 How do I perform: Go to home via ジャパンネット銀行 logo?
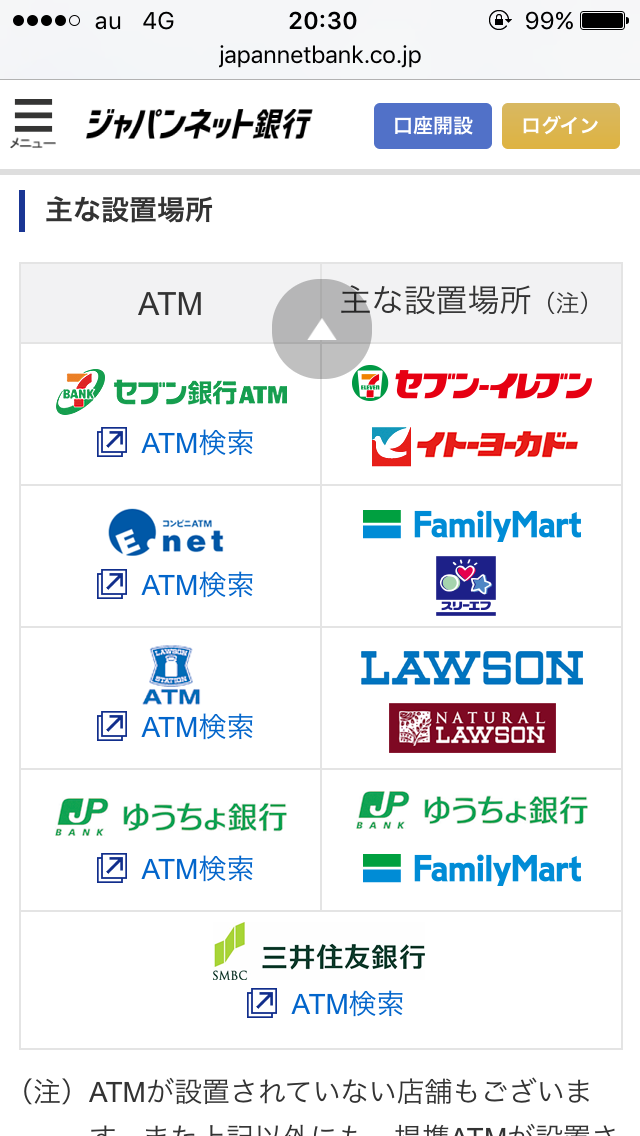point(199,124)
